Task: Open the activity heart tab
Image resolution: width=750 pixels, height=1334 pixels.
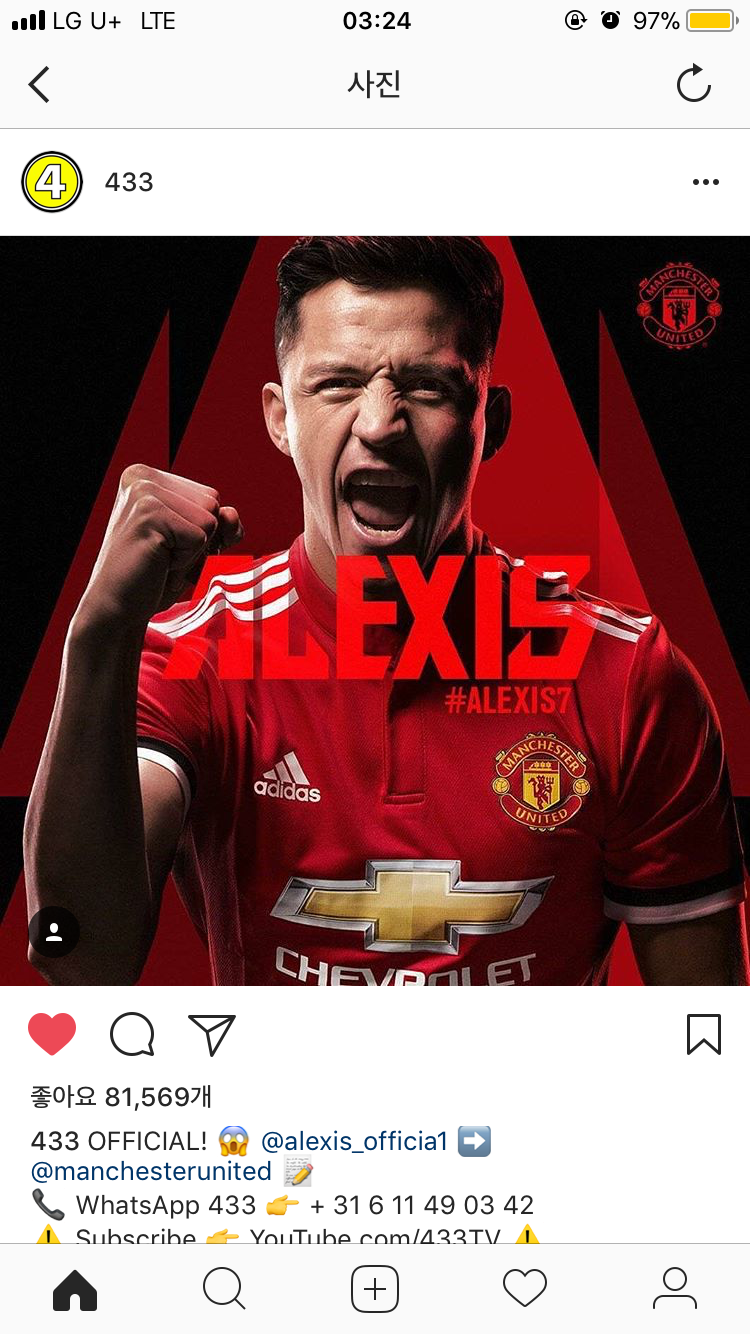Action: pyautogui.click(x=525, y=1289)
